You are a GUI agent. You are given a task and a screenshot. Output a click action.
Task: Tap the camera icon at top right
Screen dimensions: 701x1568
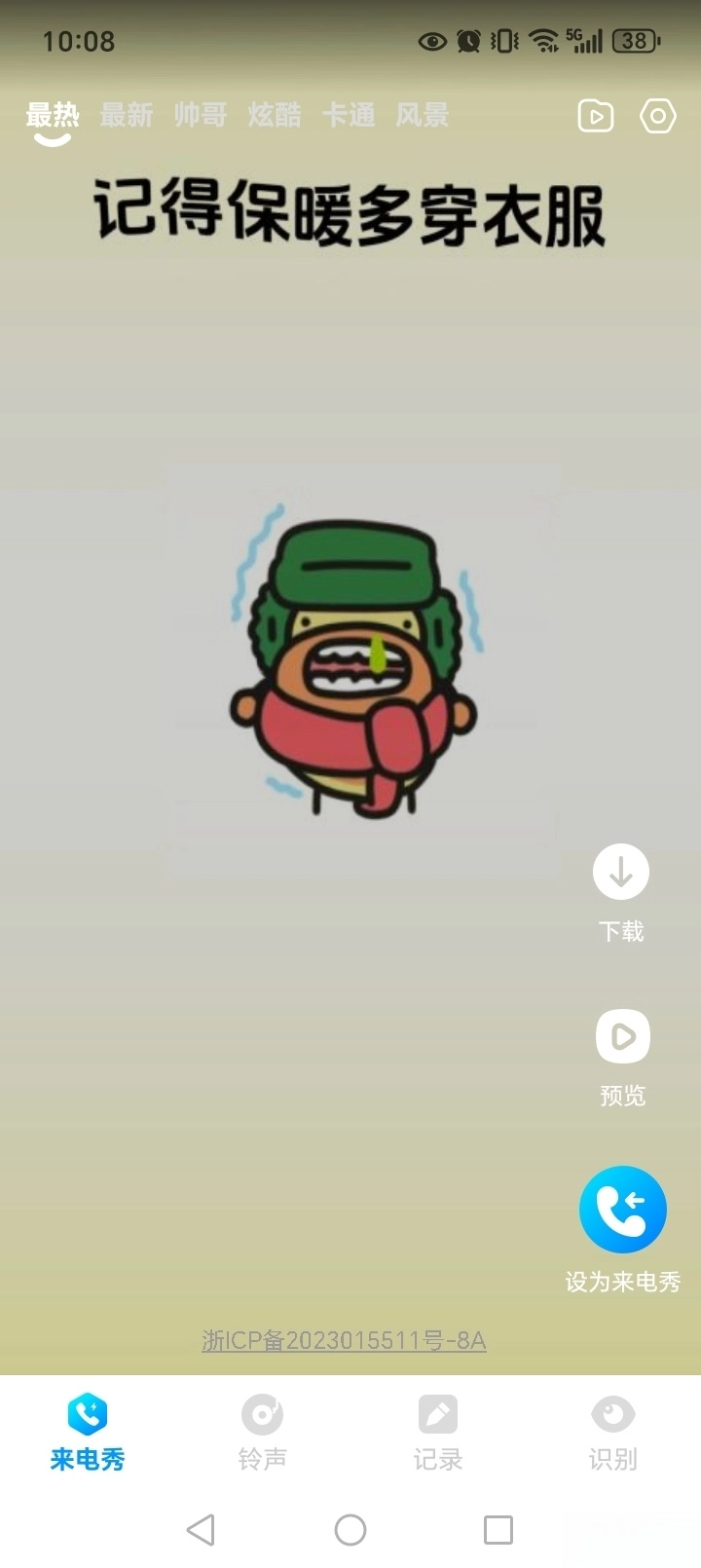657,115
